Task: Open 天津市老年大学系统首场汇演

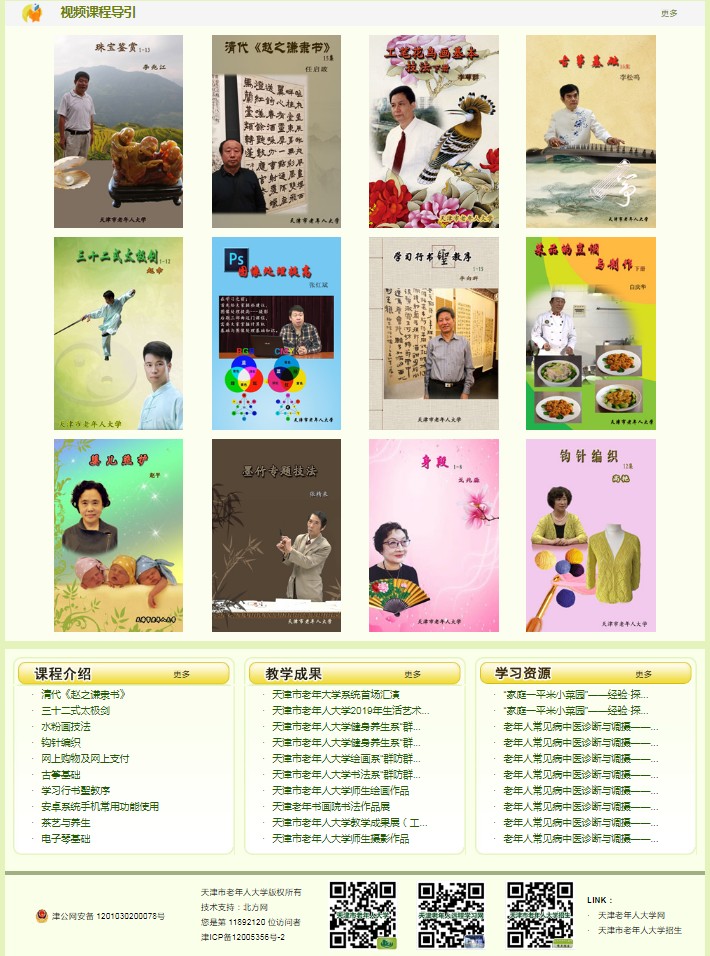Action: [x=336, y=694]
